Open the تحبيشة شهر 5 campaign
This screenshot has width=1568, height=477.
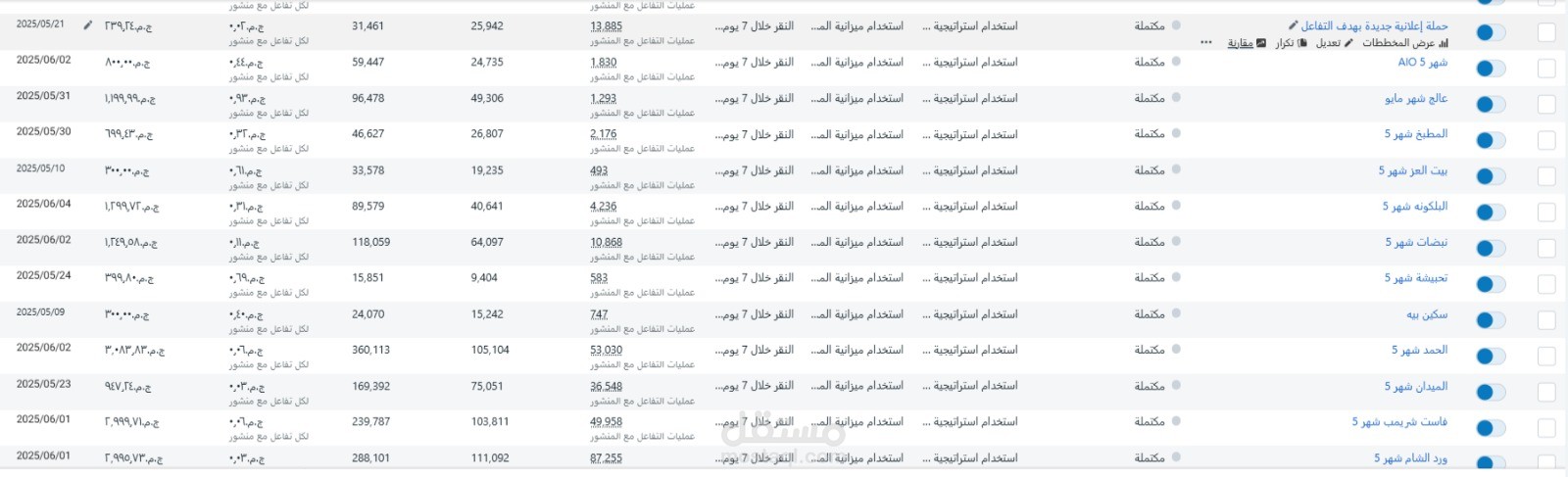click(x=1415, y=278)
